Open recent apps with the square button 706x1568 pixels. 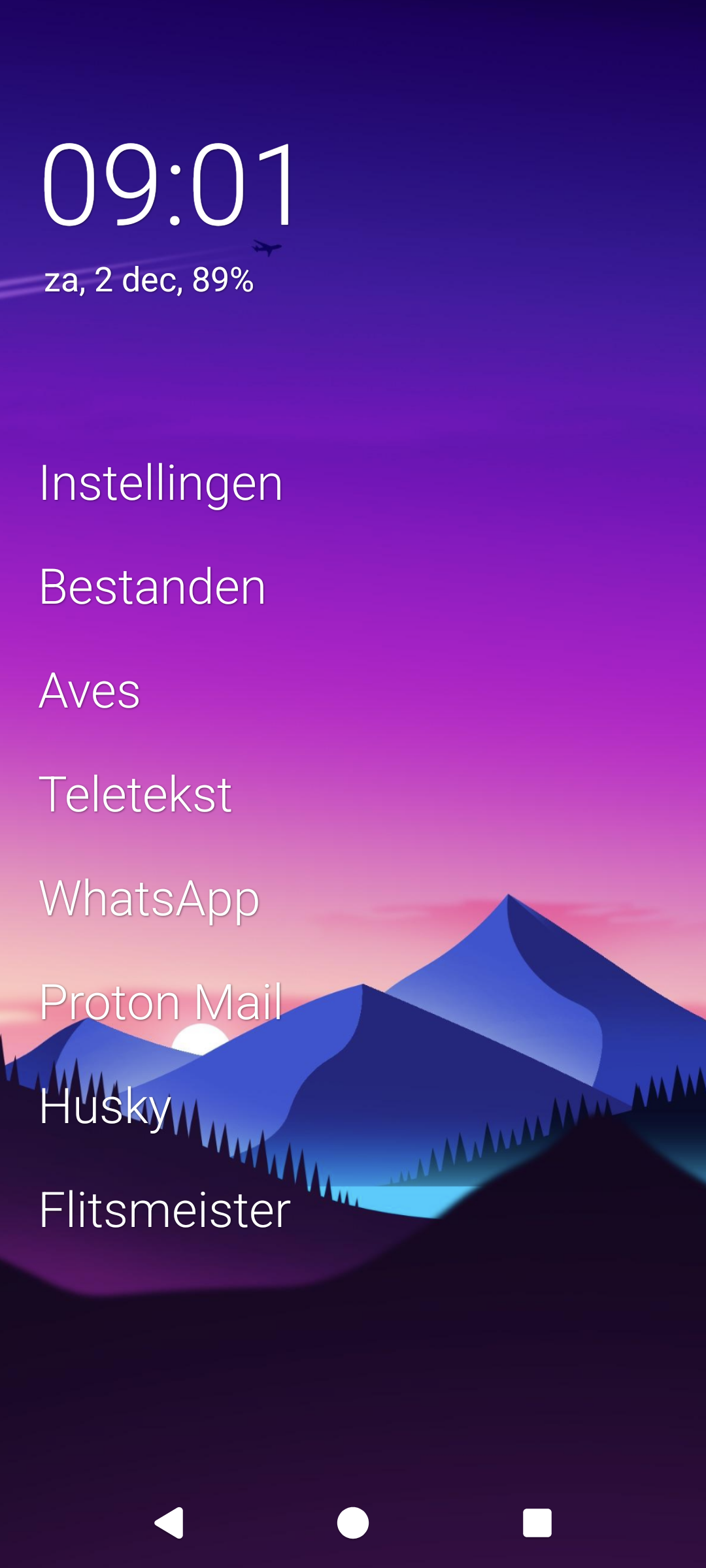537,1523
